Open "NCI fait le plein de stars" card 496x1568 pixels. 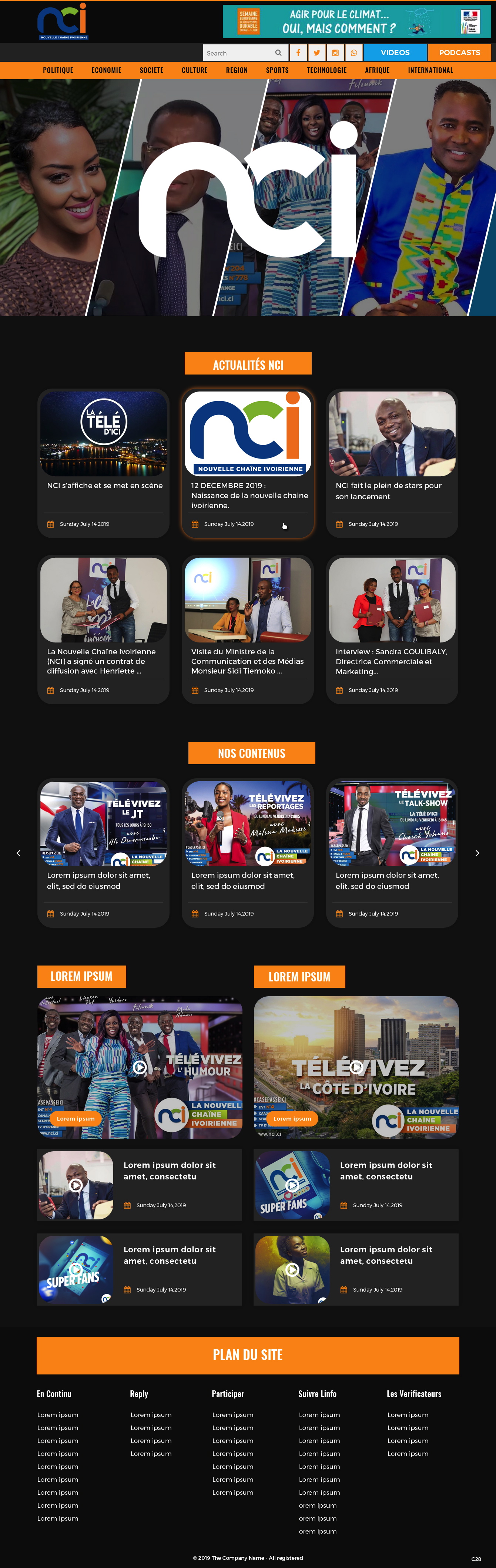click(389, 491)
